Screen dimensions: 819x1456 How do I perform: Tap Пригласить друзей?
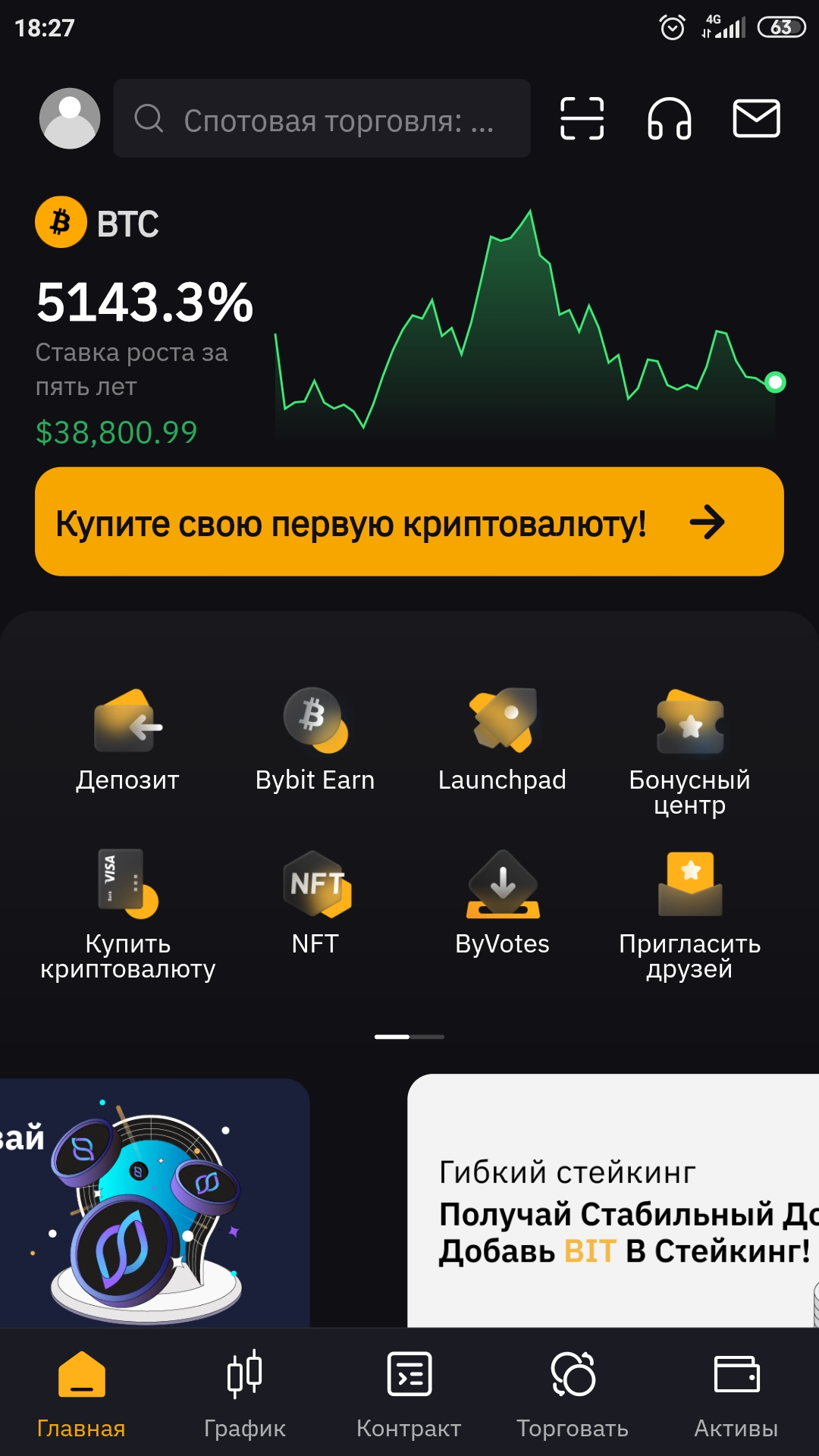689,914
